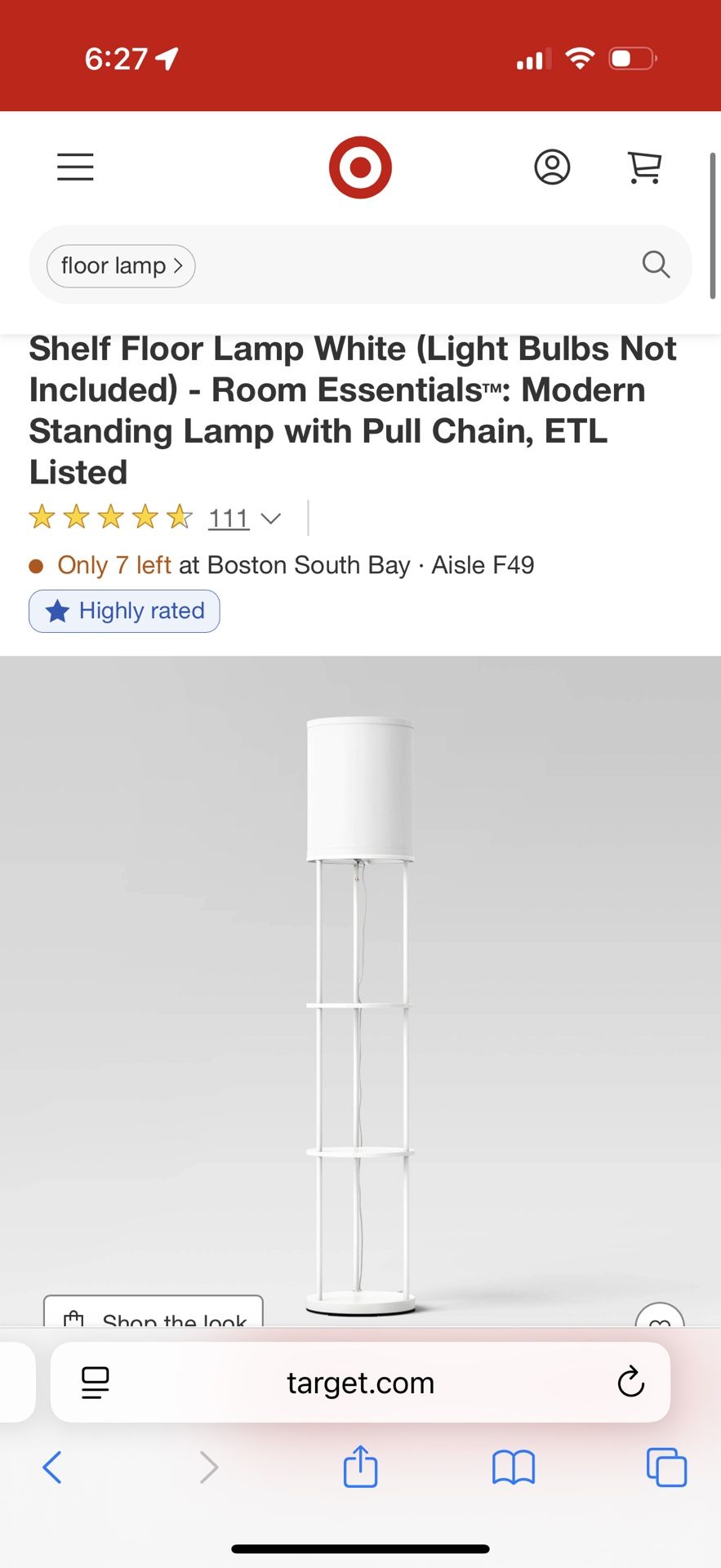Open the 111 reviews link

point(228,518)
